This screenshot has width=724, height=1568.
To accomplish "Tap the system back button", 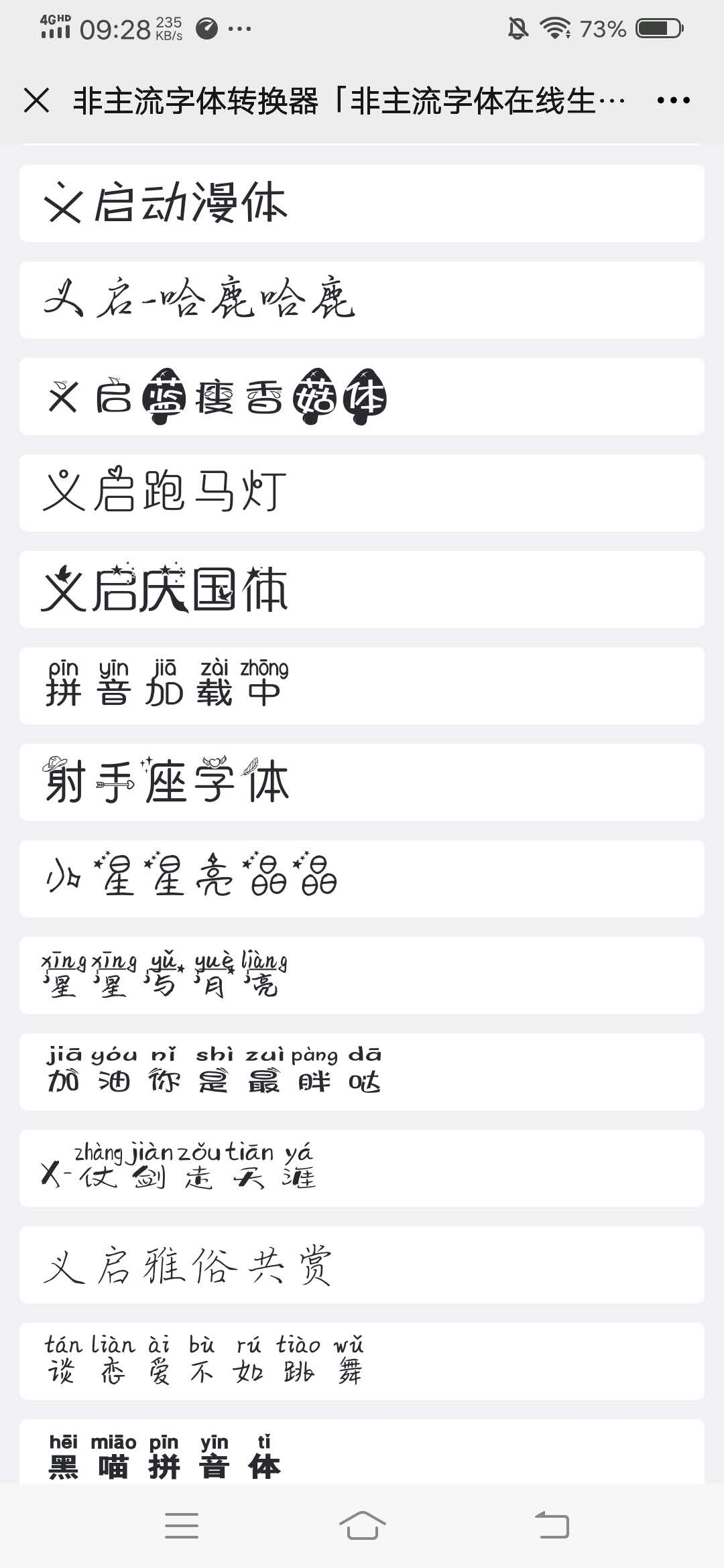I will [x=552, y=1526].
